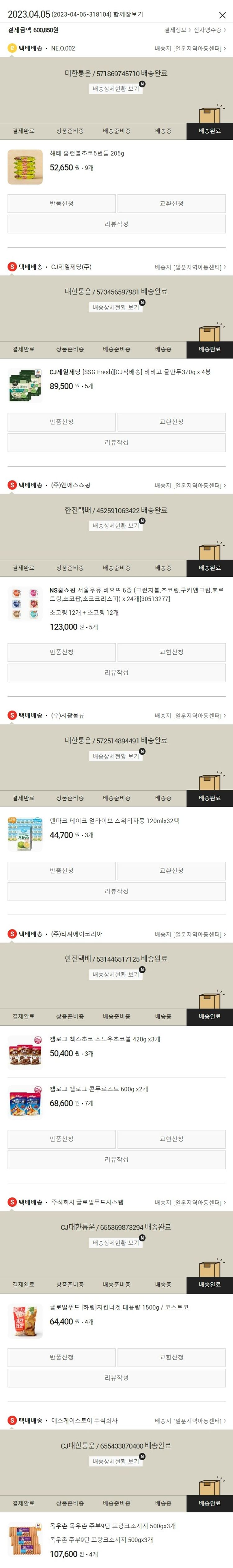
Task: Write review for 켈로그 order
Action: 116,1159
